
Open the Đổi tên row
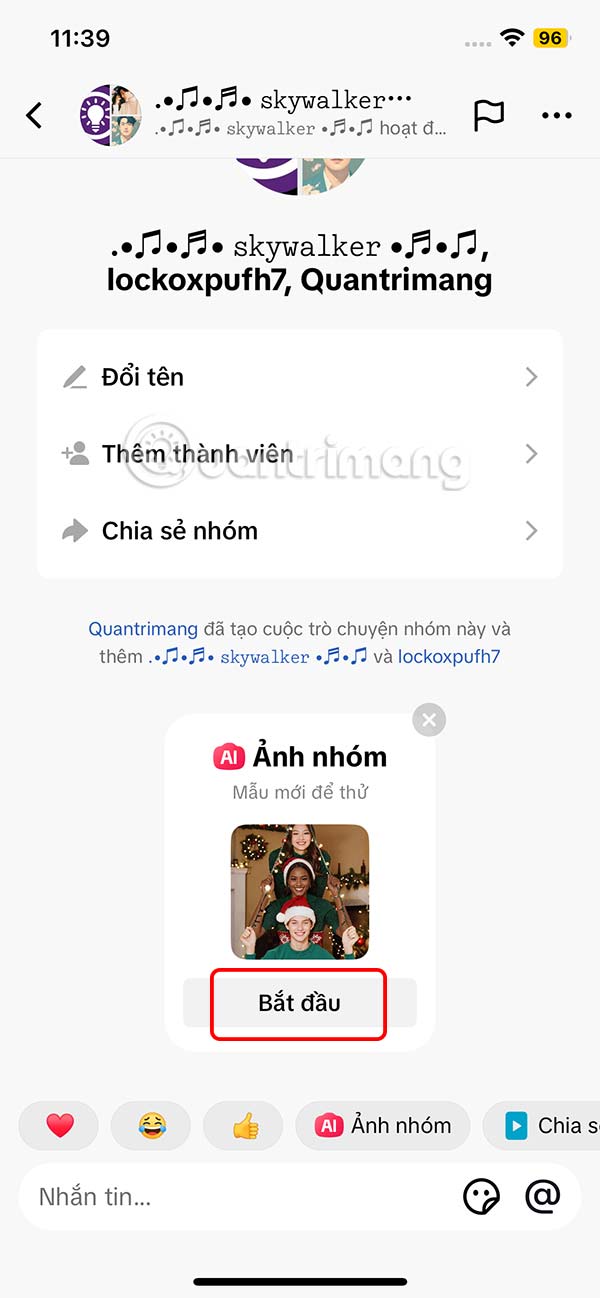point(300,377)
